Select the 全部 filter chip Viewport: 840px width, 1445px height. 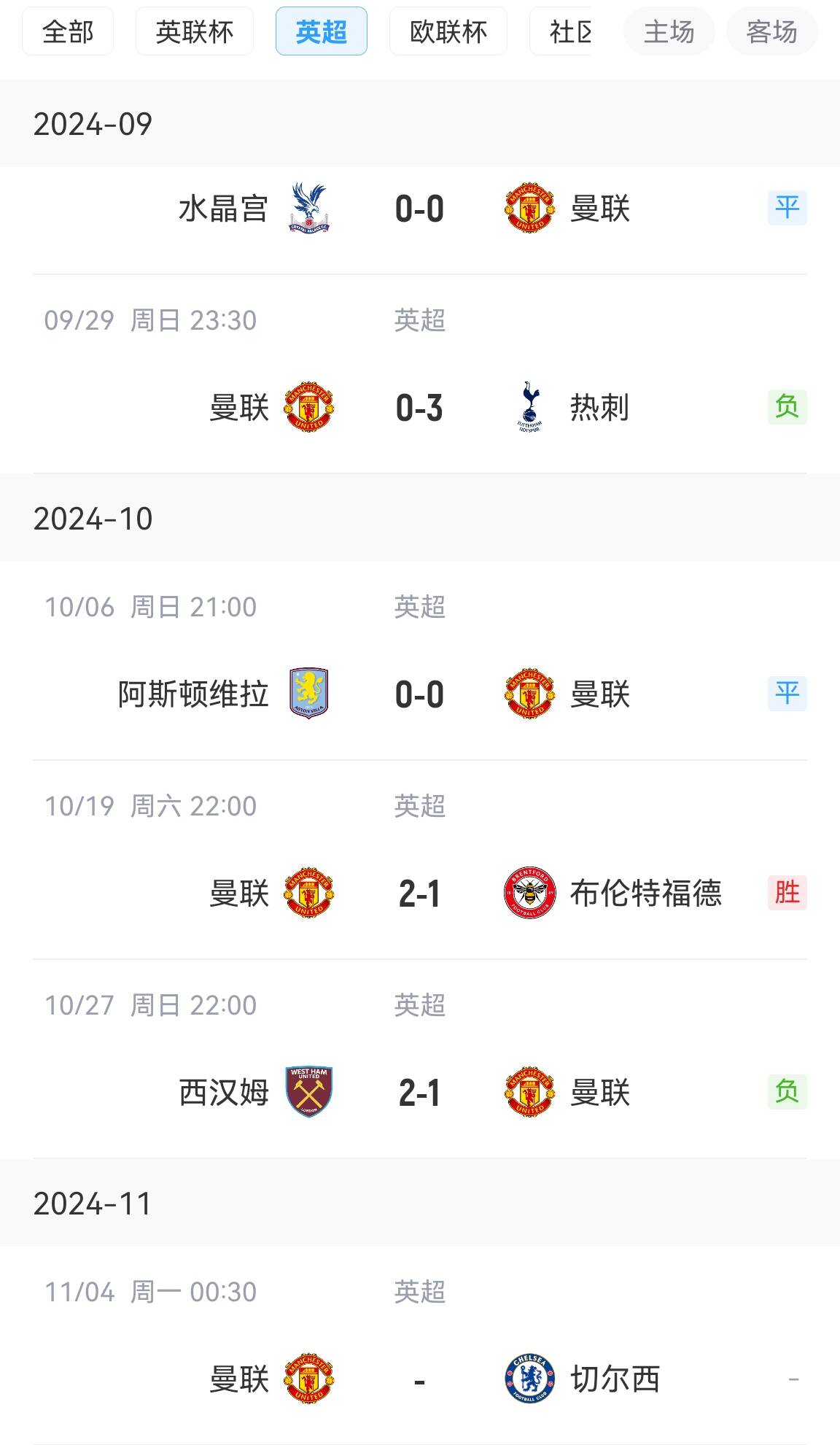68,31
